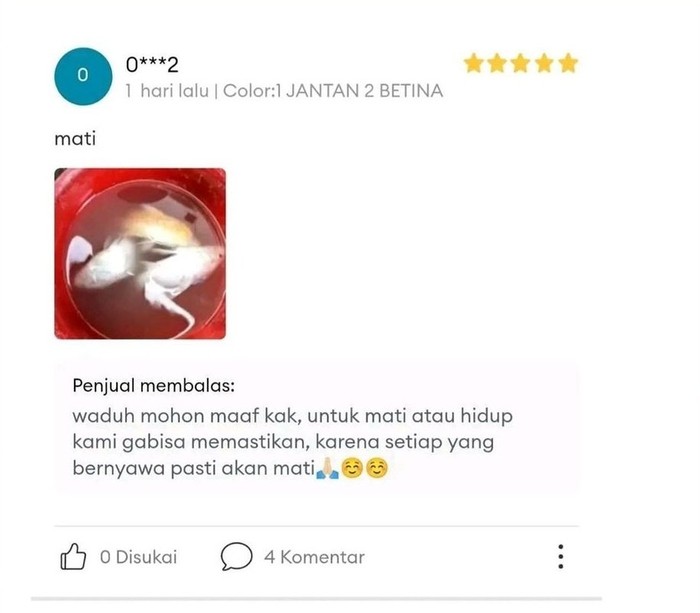Open the review's three-dot overflow menu

pyautogui.click(x=561, y=557)
